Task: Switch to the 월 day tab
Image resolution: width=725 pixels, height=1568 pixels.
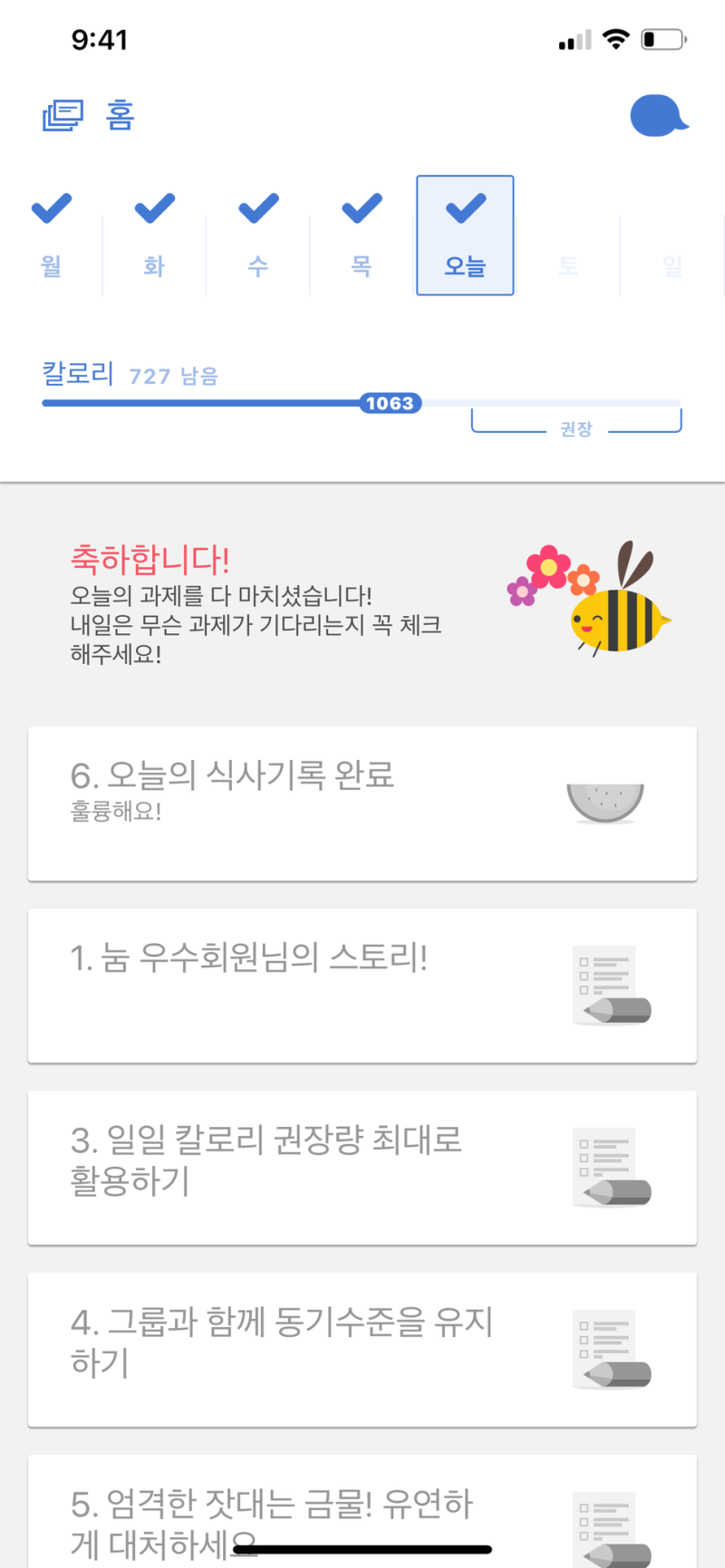Action: (52, 236)
